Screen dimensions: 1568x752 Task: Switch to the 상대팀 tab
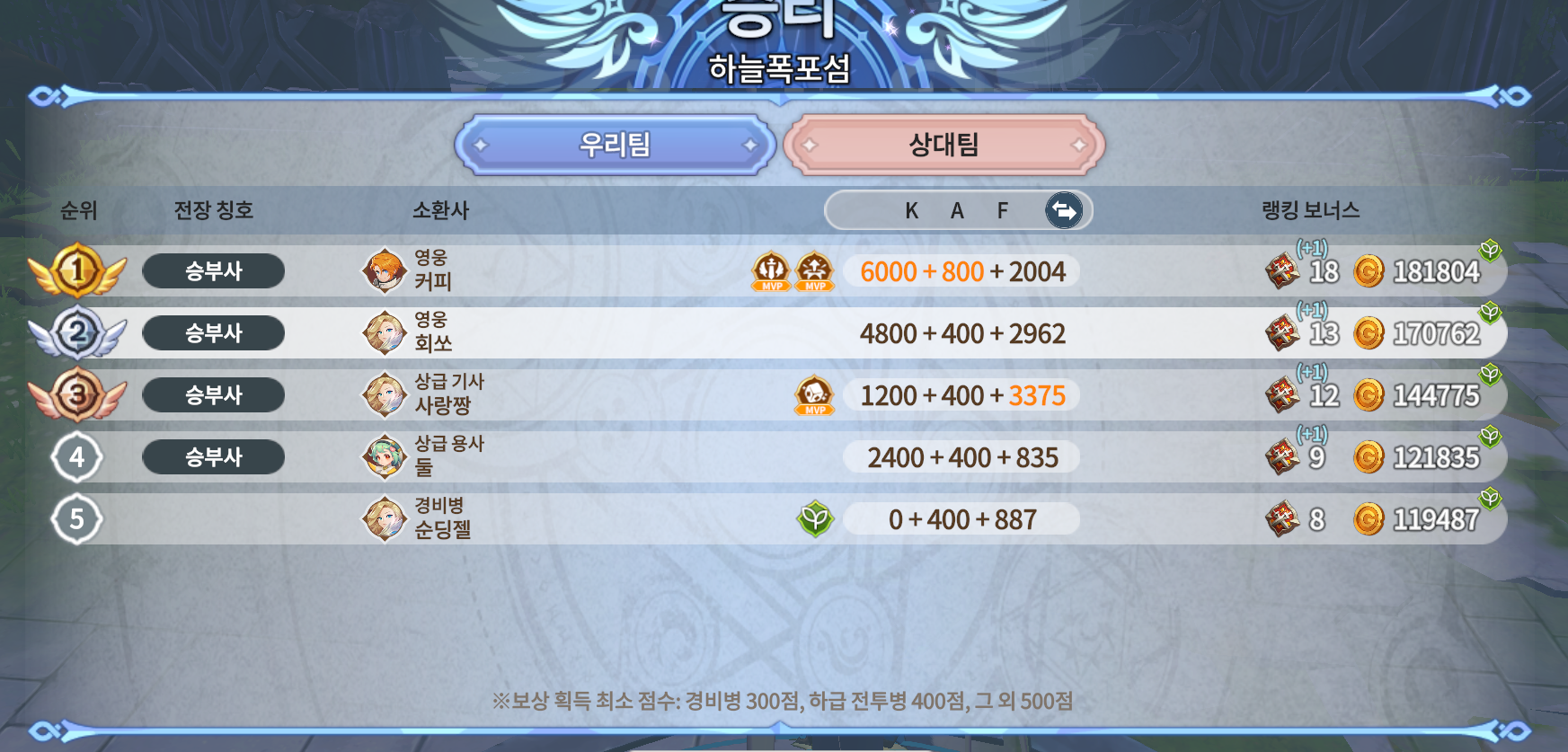tap(943, 145)
